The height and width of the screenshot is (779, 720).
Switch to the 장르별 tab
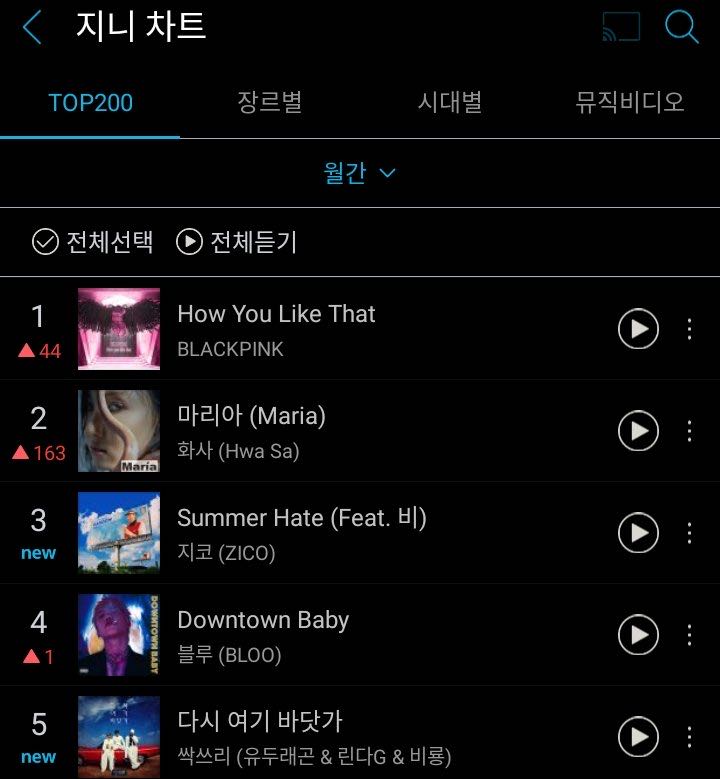[x=270, y=103]
